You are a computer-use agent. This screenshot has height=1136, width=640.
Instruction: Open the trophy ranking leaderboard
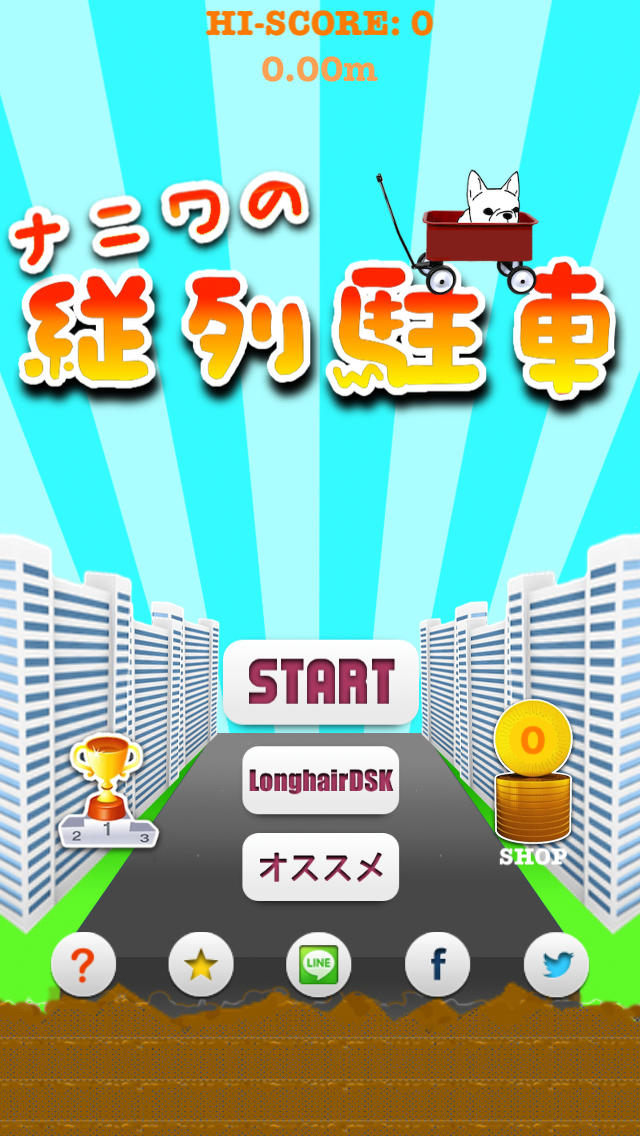(108, 792)
